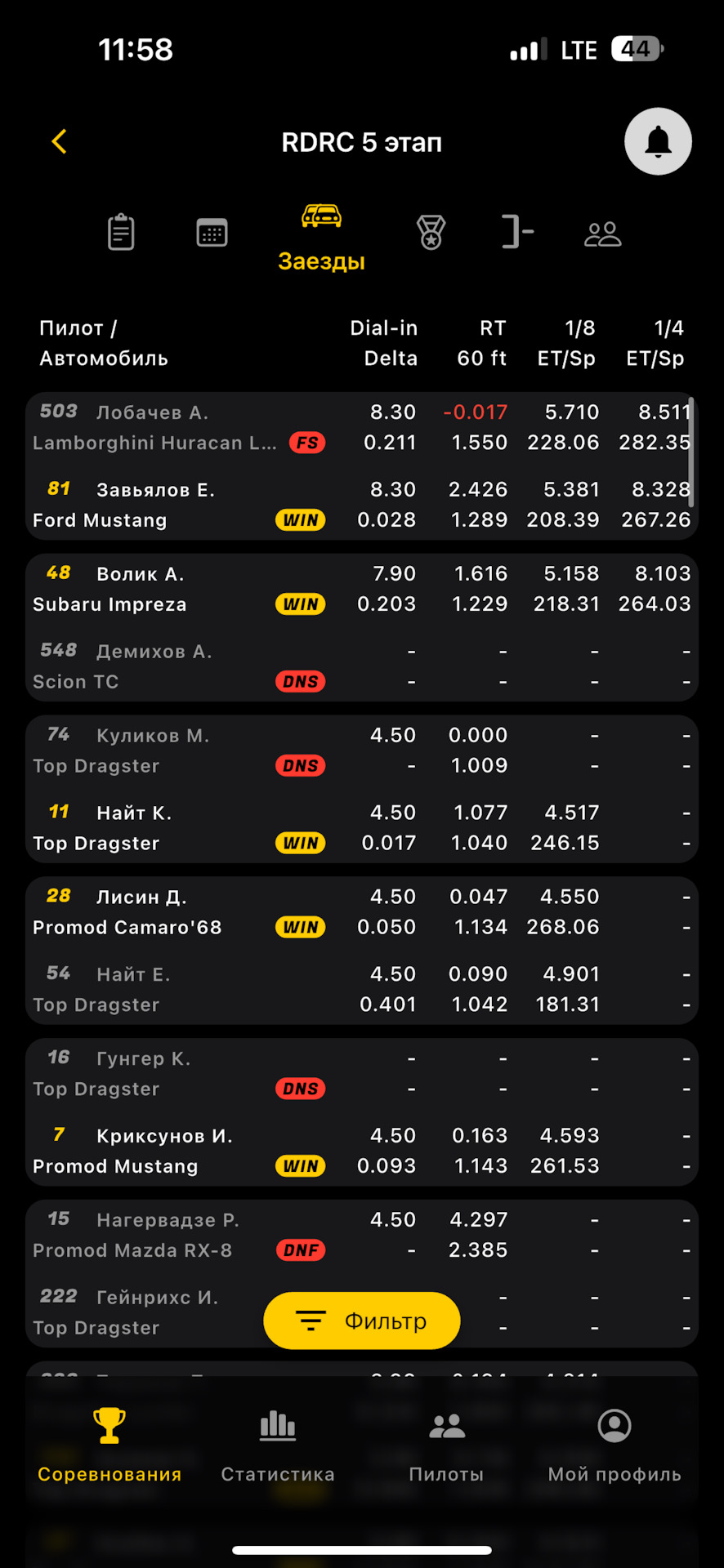
Task: Go to the Статистика tab
Action: coord(278,1445)
